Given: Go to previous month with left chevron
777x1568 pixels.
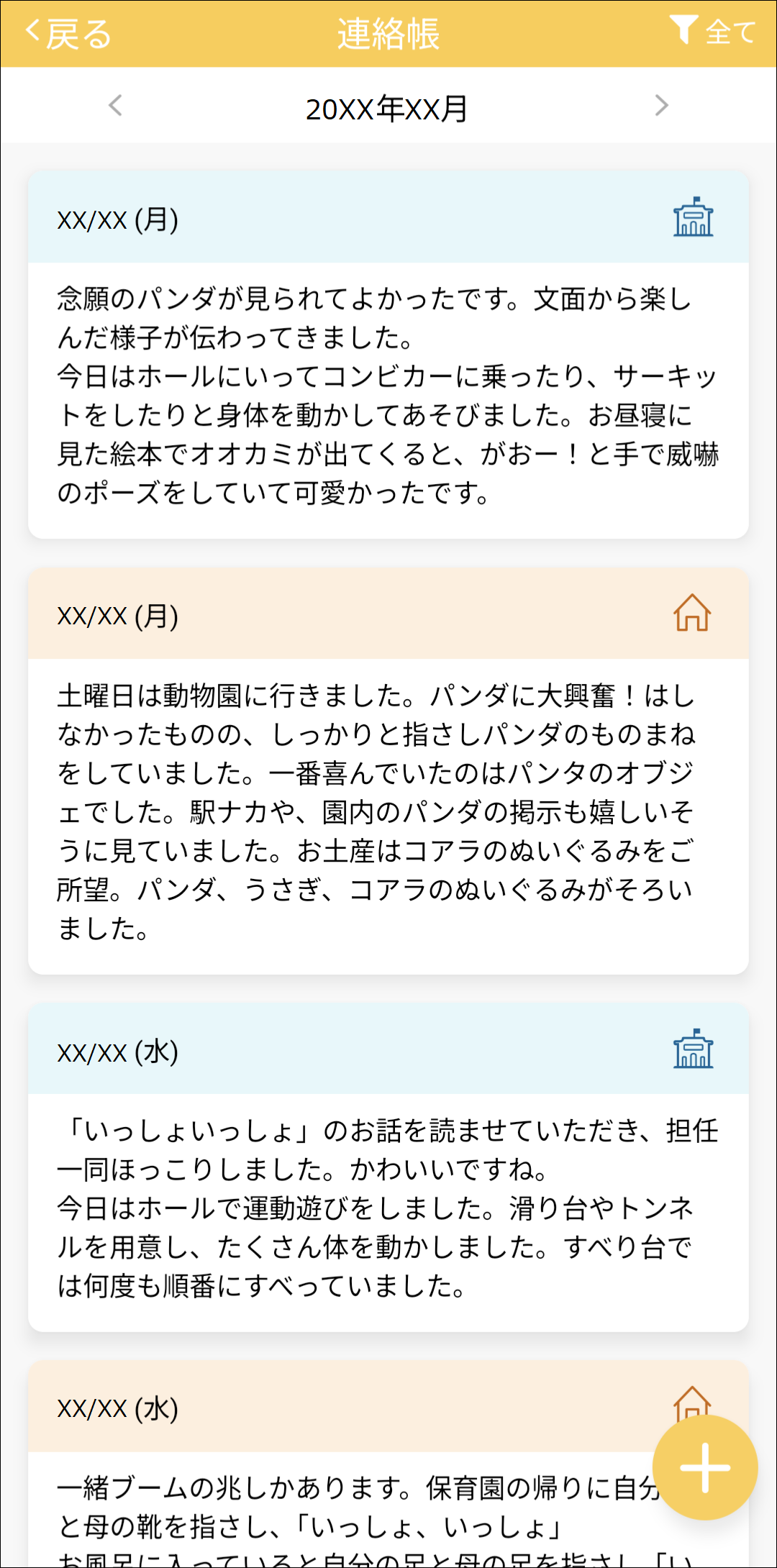Looking at the screenshot, I should [x=114, y=106].
